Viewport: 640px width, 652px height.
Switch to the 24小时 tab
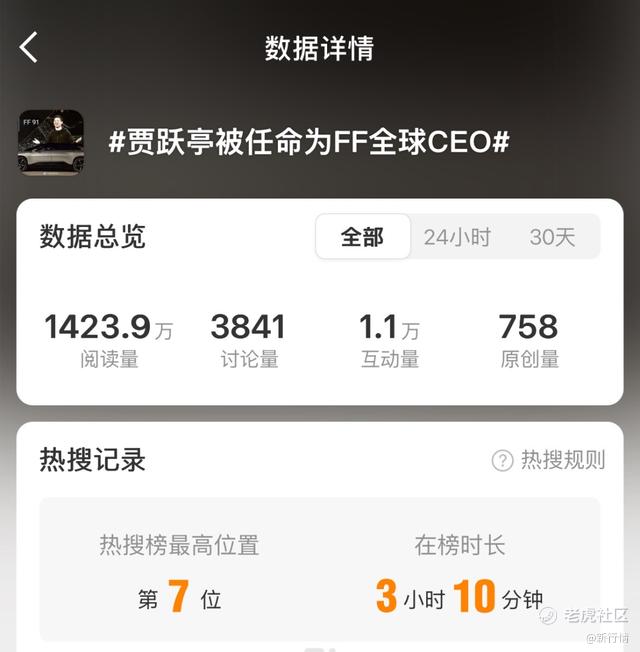tap(457, 237)
